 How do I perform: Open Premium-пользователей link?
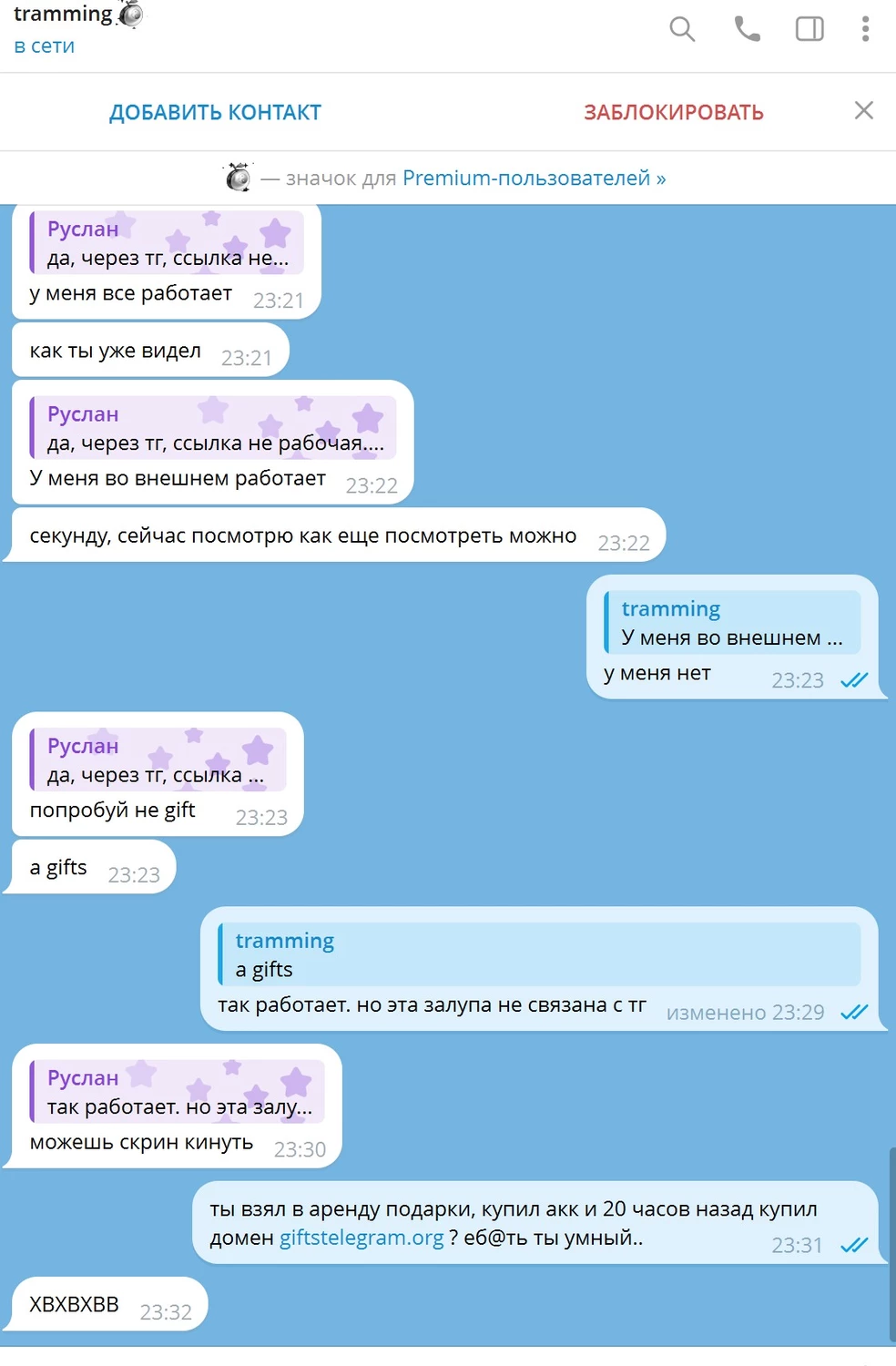pos(534,178)
